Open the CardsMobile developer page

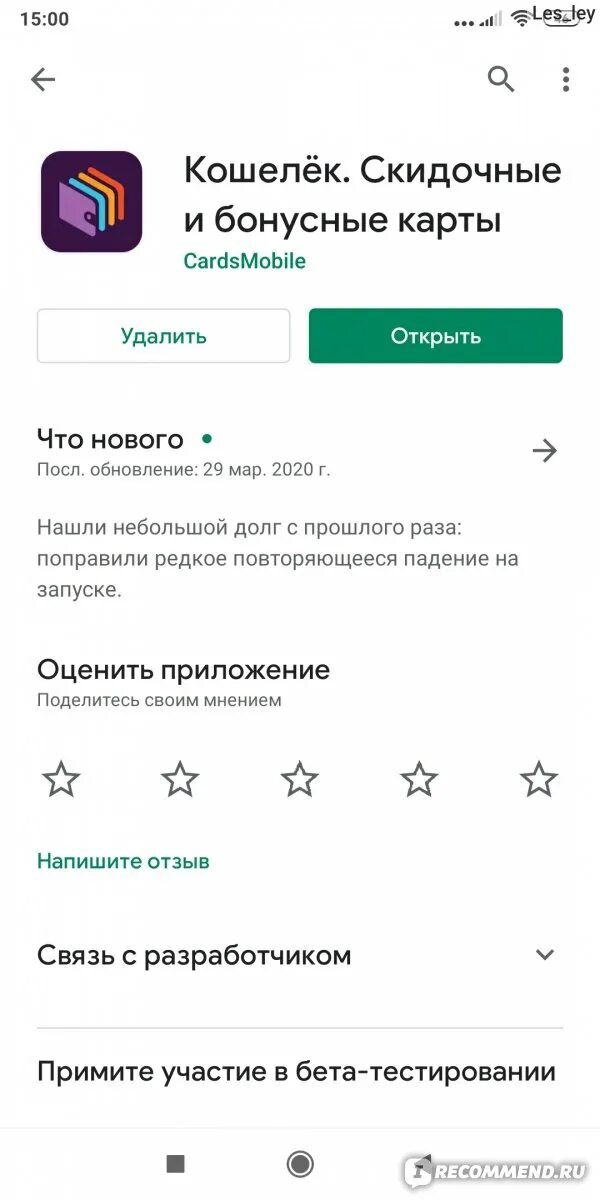pyautogui.click(x=245, y=261)
